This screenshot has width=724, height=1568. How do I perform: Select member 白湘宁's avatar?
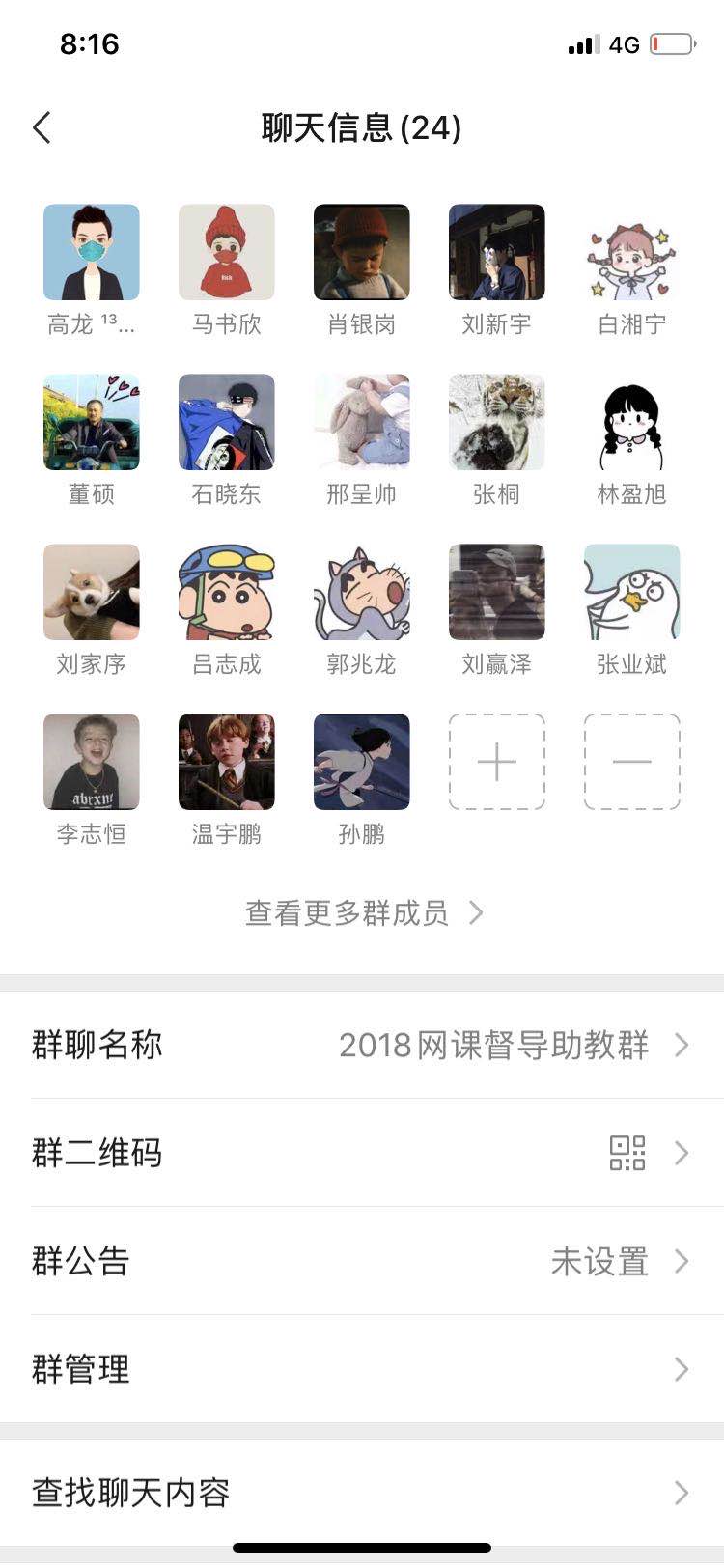[632, 252]
